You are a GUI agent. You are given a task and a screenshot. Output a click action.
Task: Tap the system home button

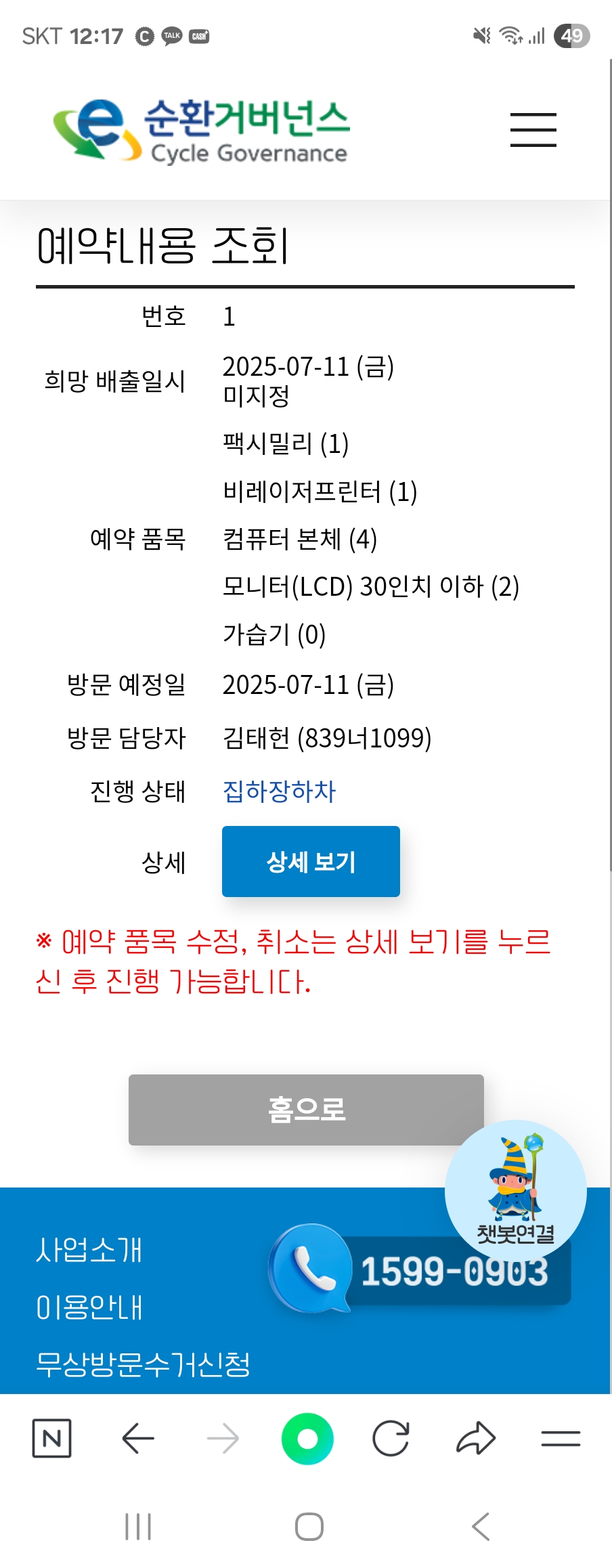309,1527
